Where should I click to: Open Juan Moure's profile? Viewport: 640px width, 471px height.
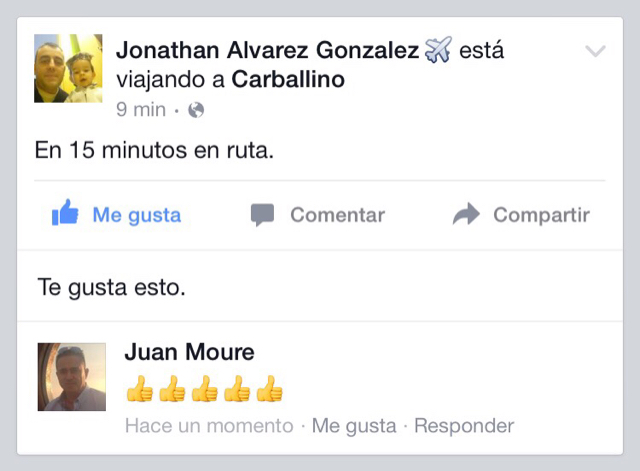click(x=189, y=352)
